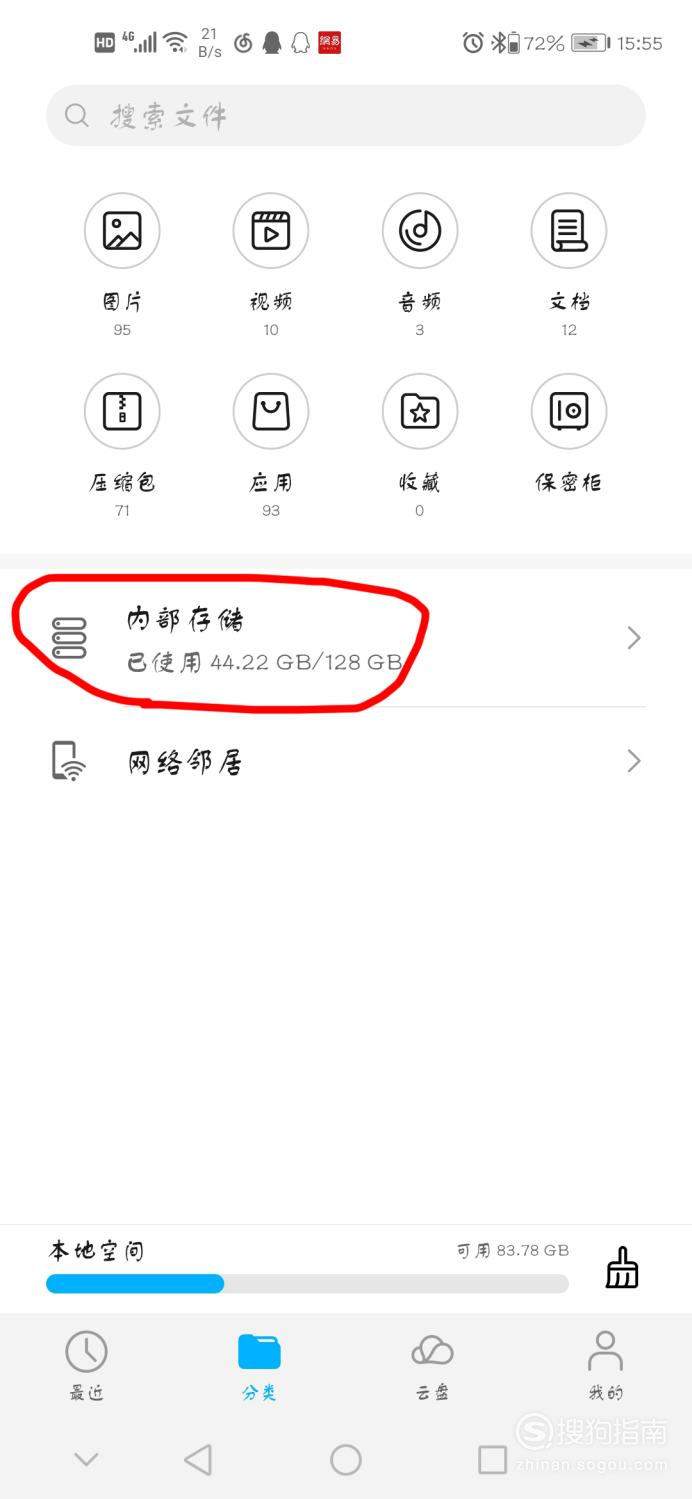The height and width of the screenshot is (1499, 692).
Task: Open the 保密柜 safe box
Action: 569,412
